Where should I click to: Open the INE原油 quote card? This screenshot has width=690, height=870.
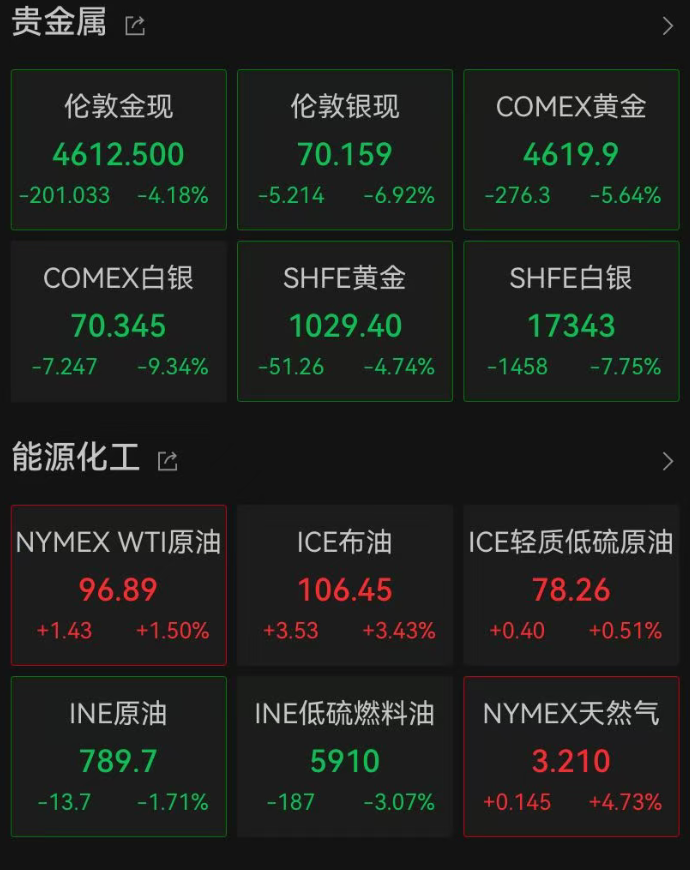point(119,757)
